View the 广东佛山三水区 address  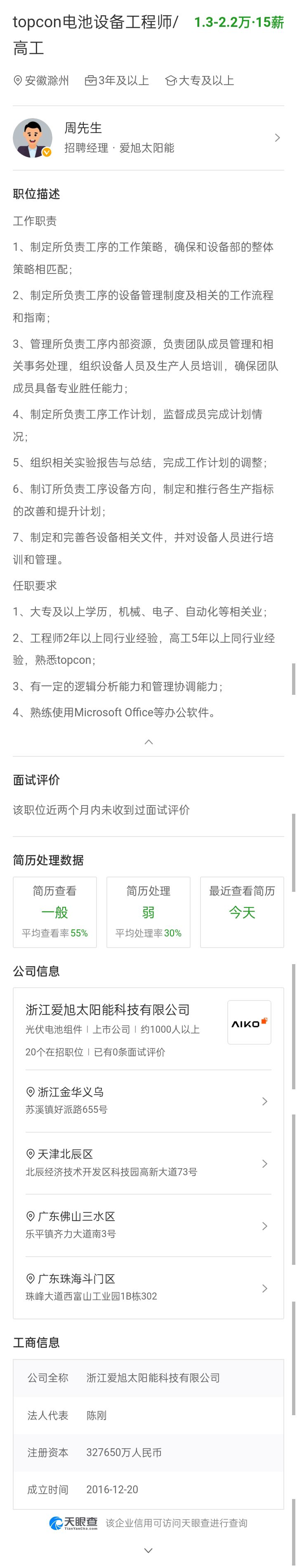click(148, 1225)
